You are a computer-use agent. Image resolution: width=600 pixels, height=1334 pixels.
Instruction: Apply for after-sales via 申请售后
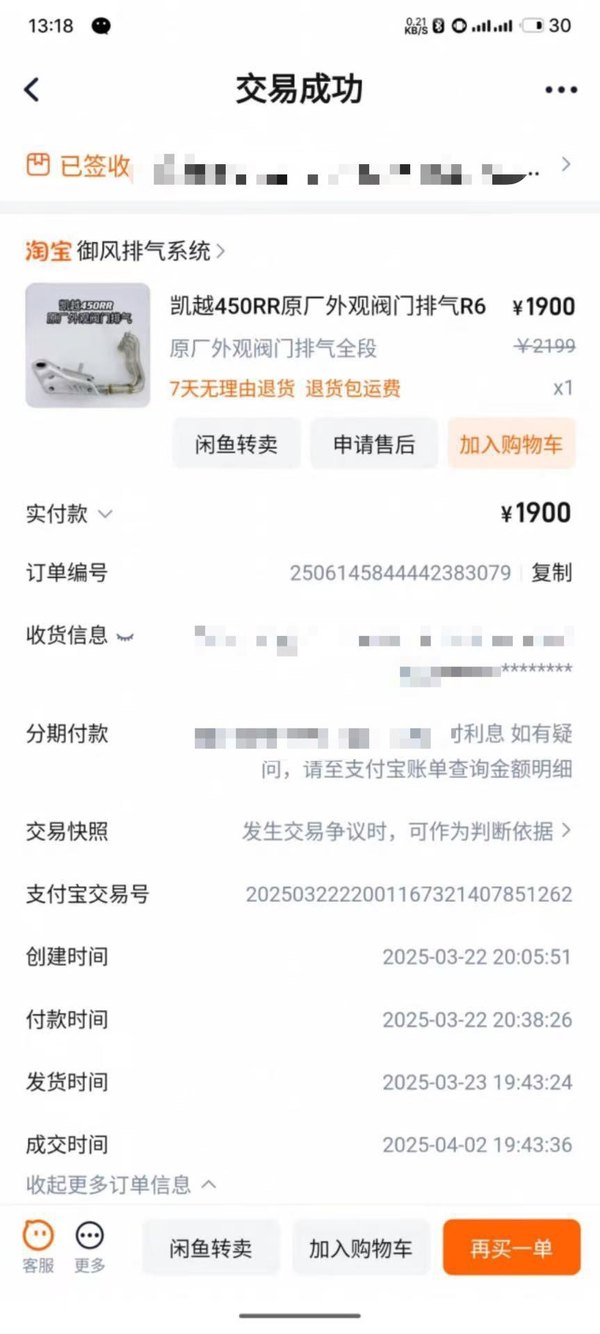[x=374, y=445]
